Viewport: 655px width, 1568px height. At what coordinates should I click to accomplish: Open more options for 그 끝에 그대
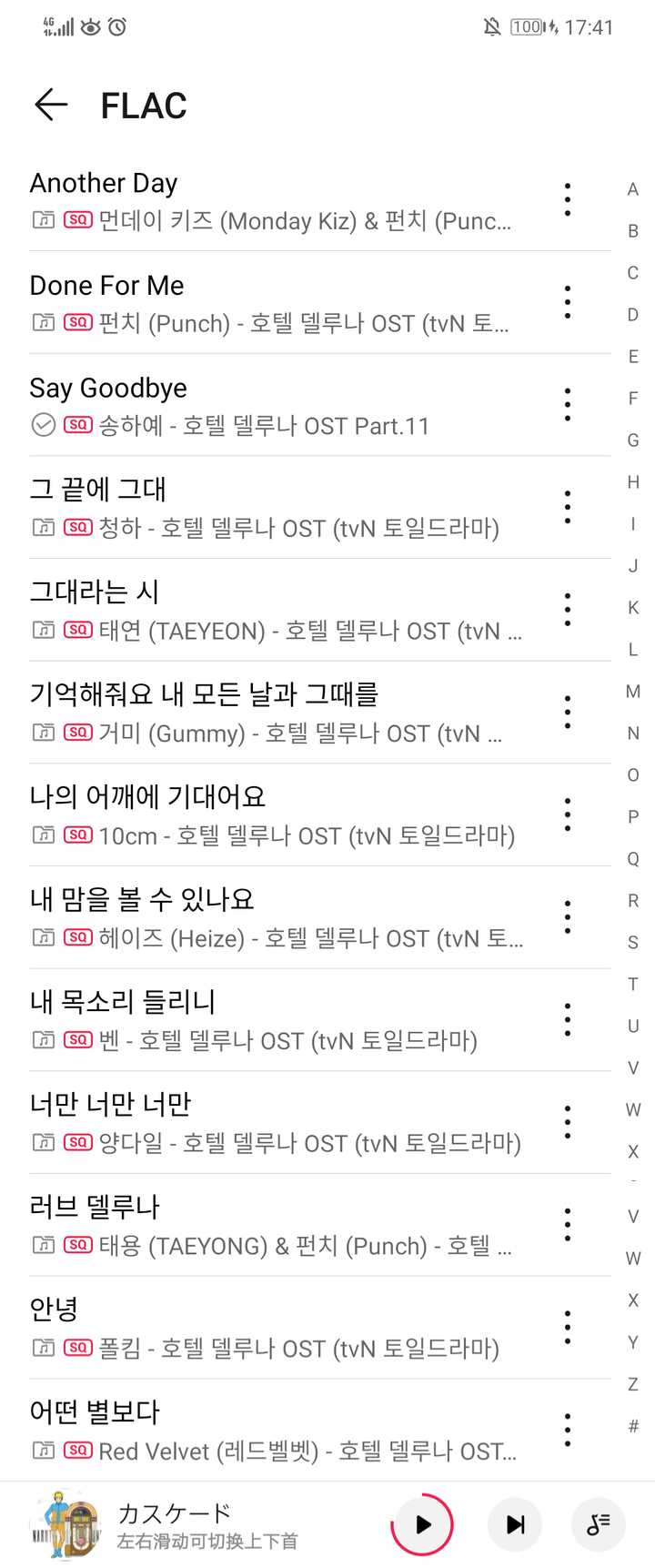click(568, 508)
